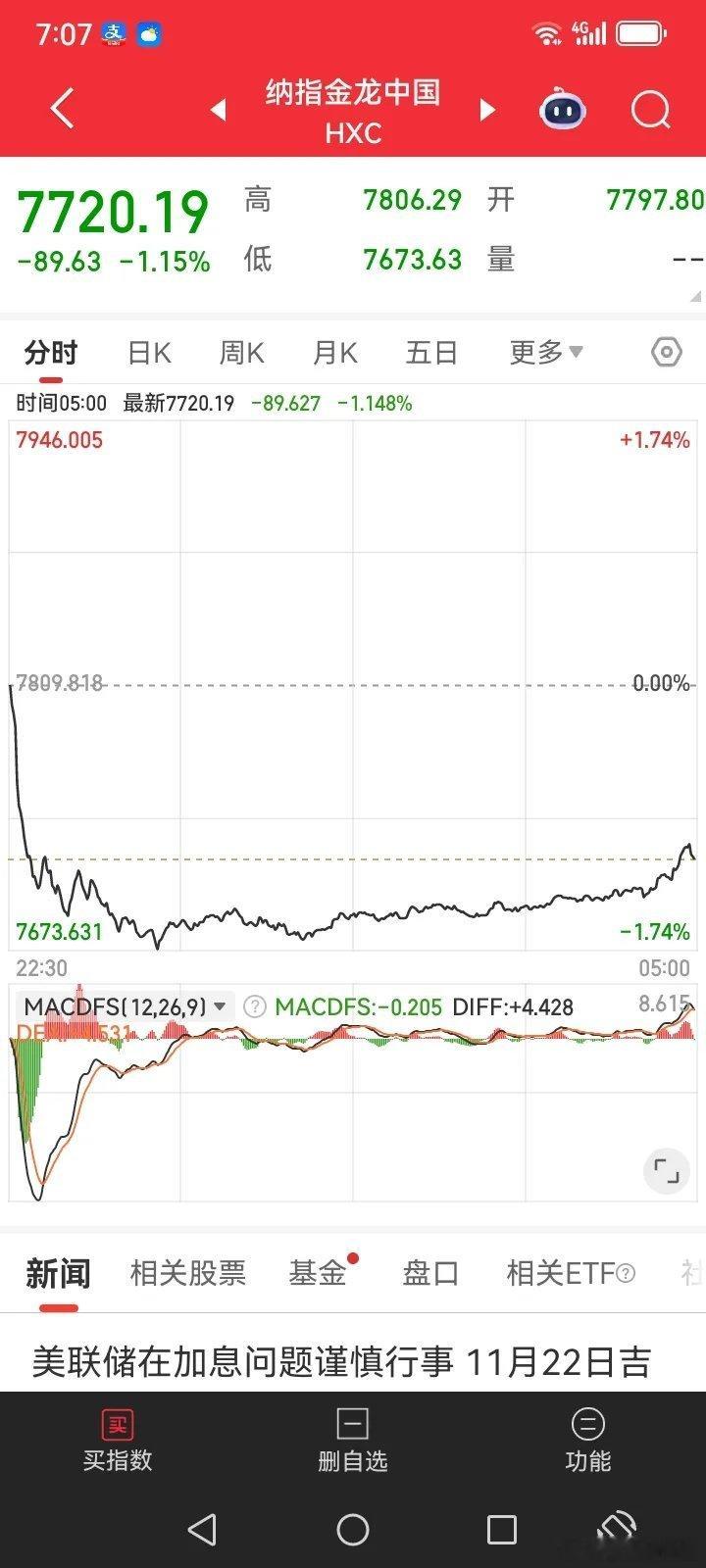Image resolution: width=706 pixels, height=1568 pixels.
Task: Switch to next stock with right triangle
Action: pyautogui.click(x=487, y=111)
